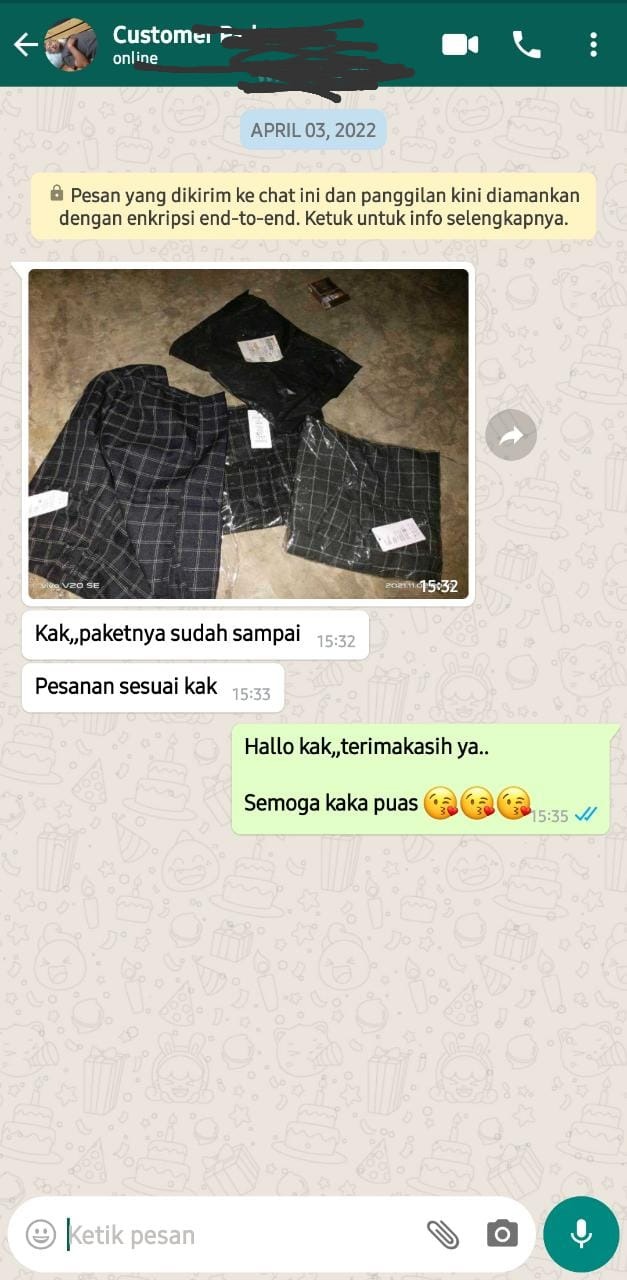Open the end-to-end encryption info notice
627x1280 pixels.
[x=313, y=206]
